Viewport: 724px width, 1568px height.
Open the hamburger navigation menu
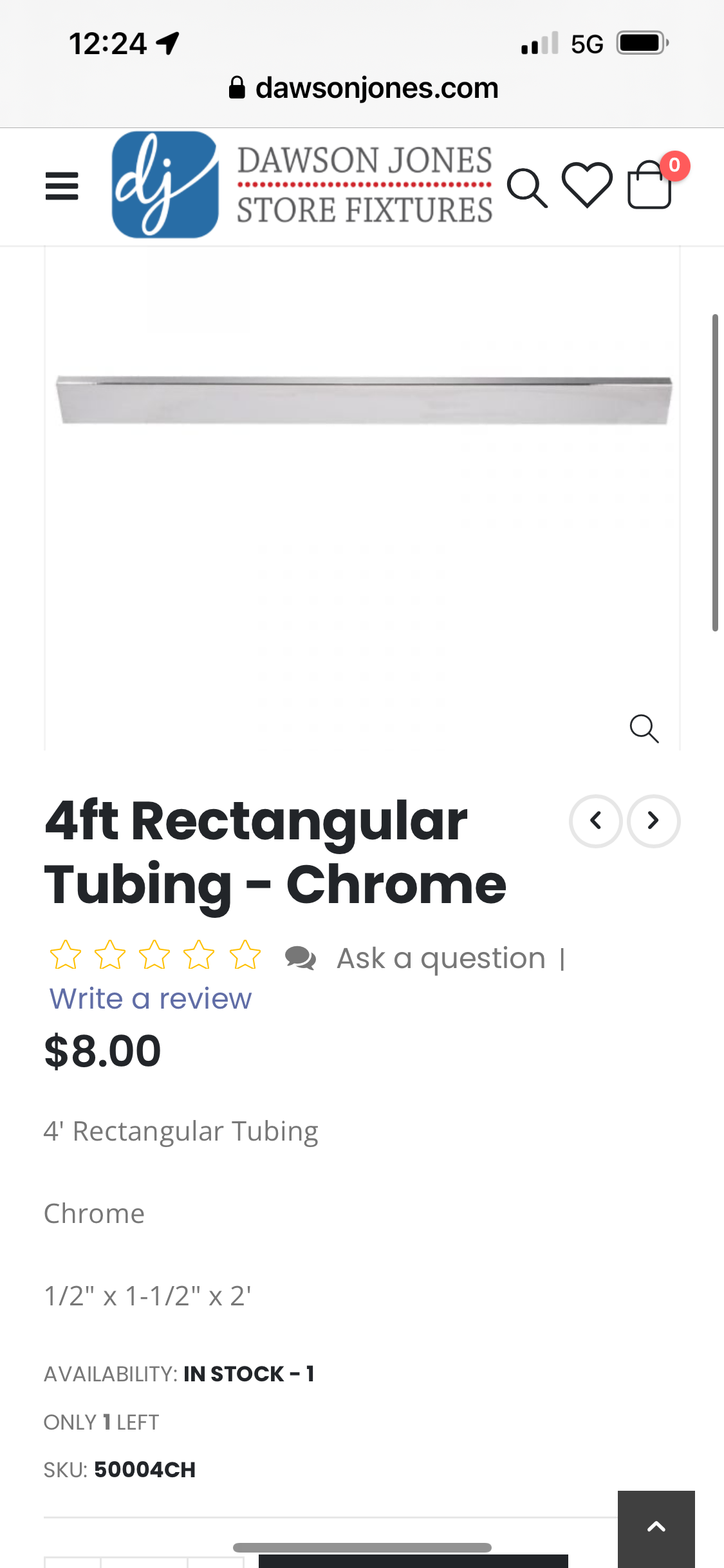(62, 186)
